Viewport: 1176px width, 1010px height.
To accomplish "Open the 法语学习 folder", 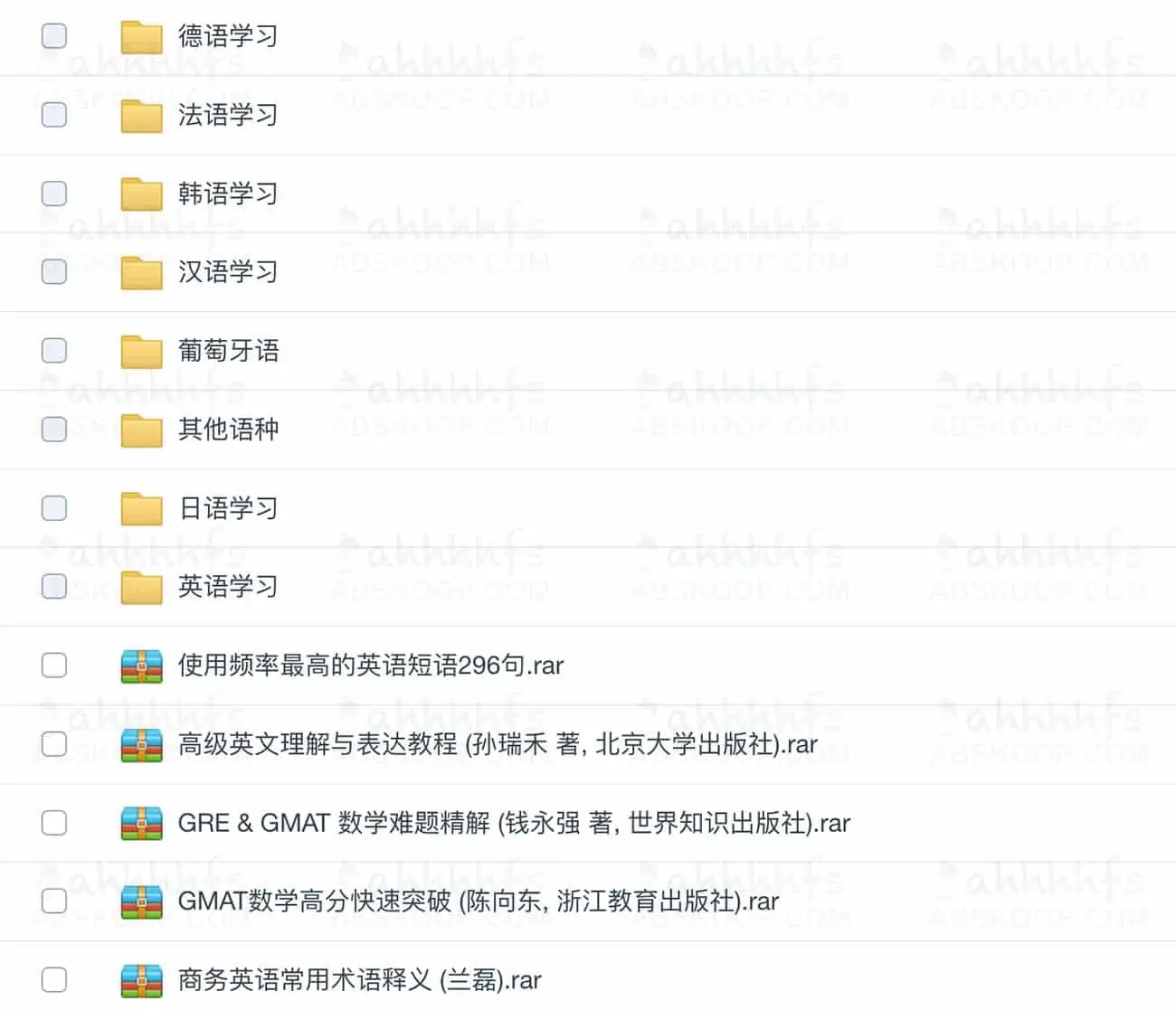I will (x=227, y=115).
